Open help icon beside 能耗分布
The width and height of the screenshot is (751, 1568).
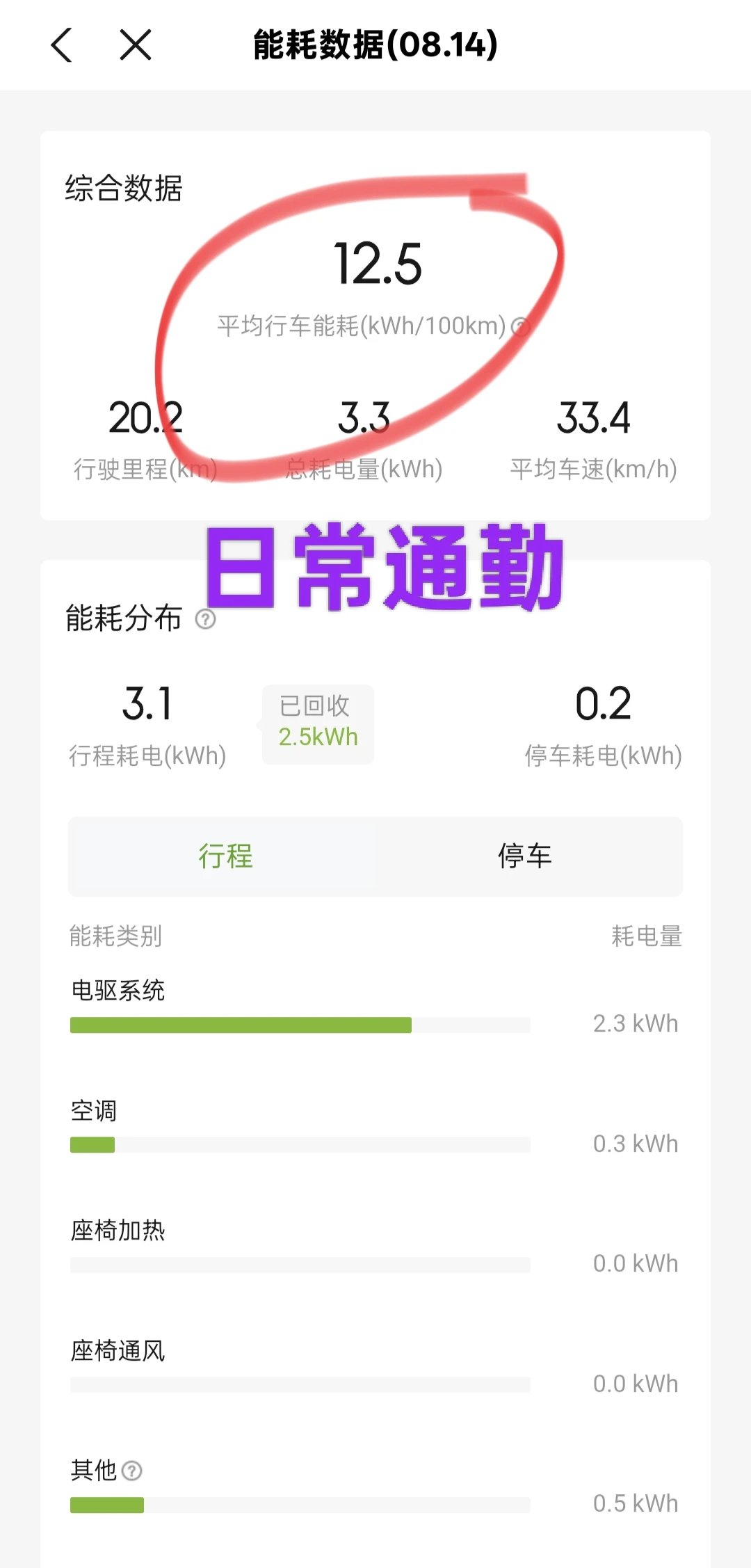click(205, 618)
